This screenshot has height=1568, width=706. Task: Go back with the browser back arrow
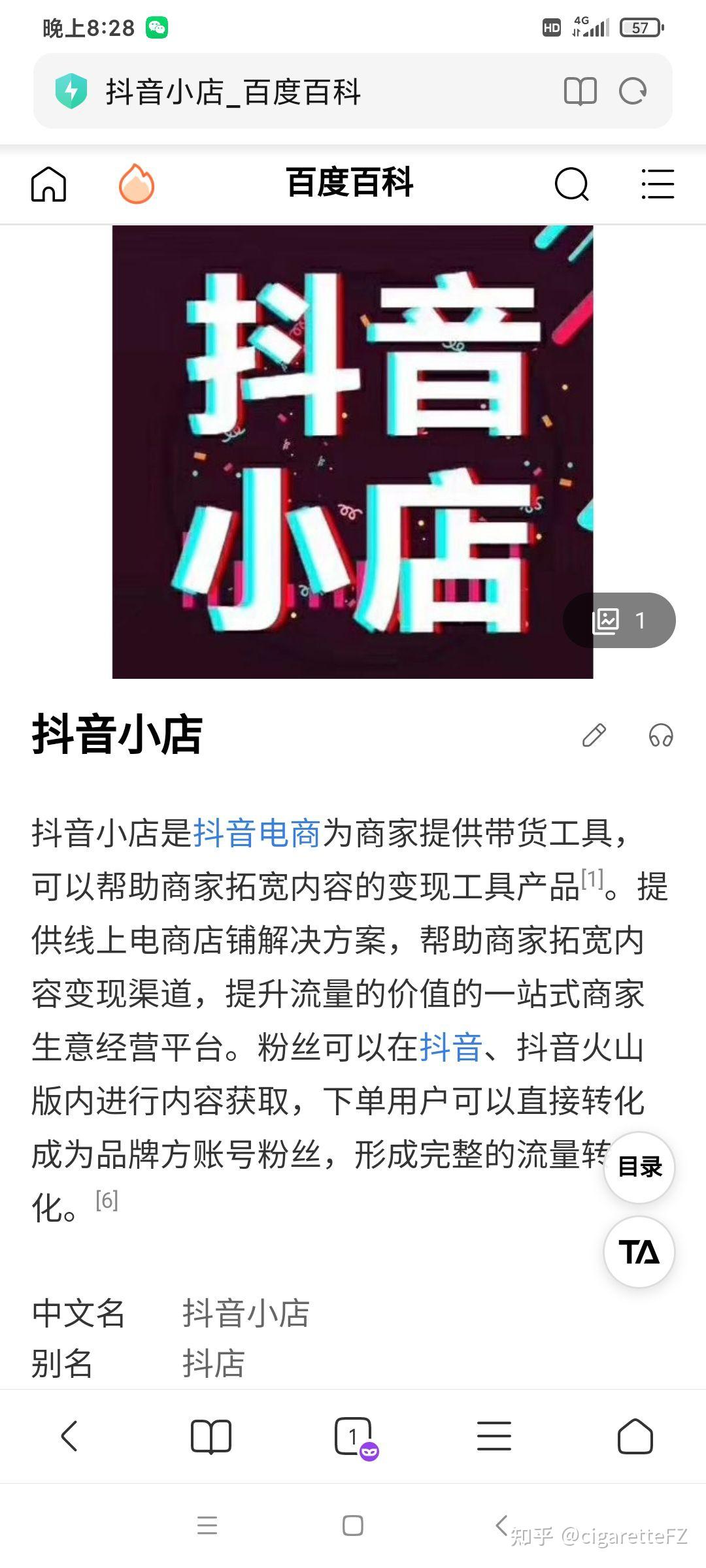tap(69, 1436)
